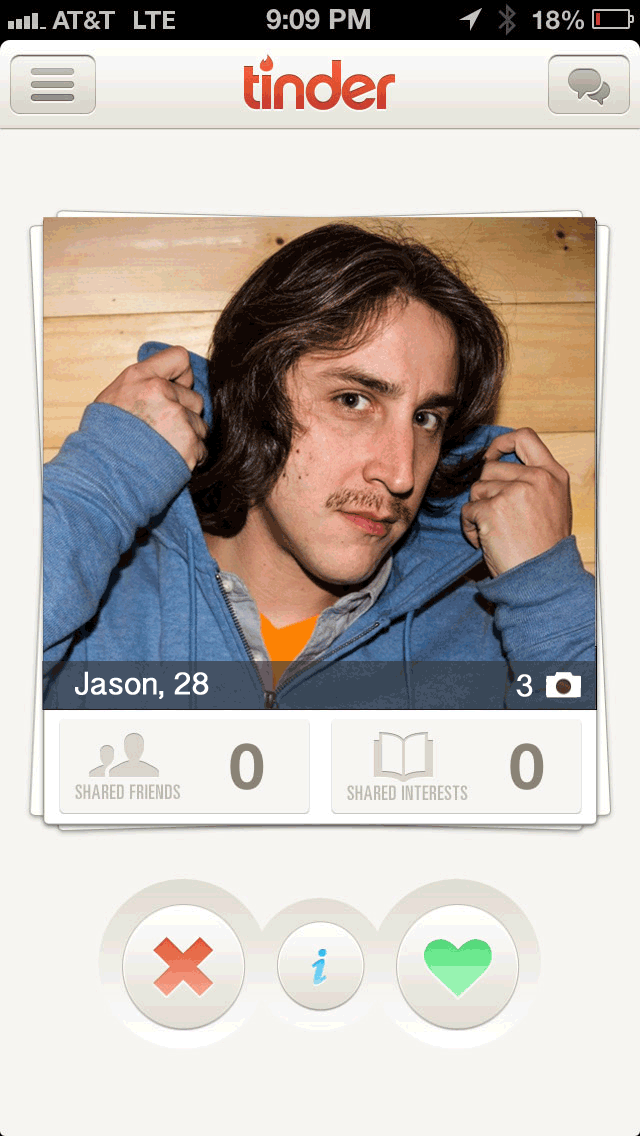640x1136 pixels.
Task: Open the hamburger menu
Action: (x=53, y=85)
